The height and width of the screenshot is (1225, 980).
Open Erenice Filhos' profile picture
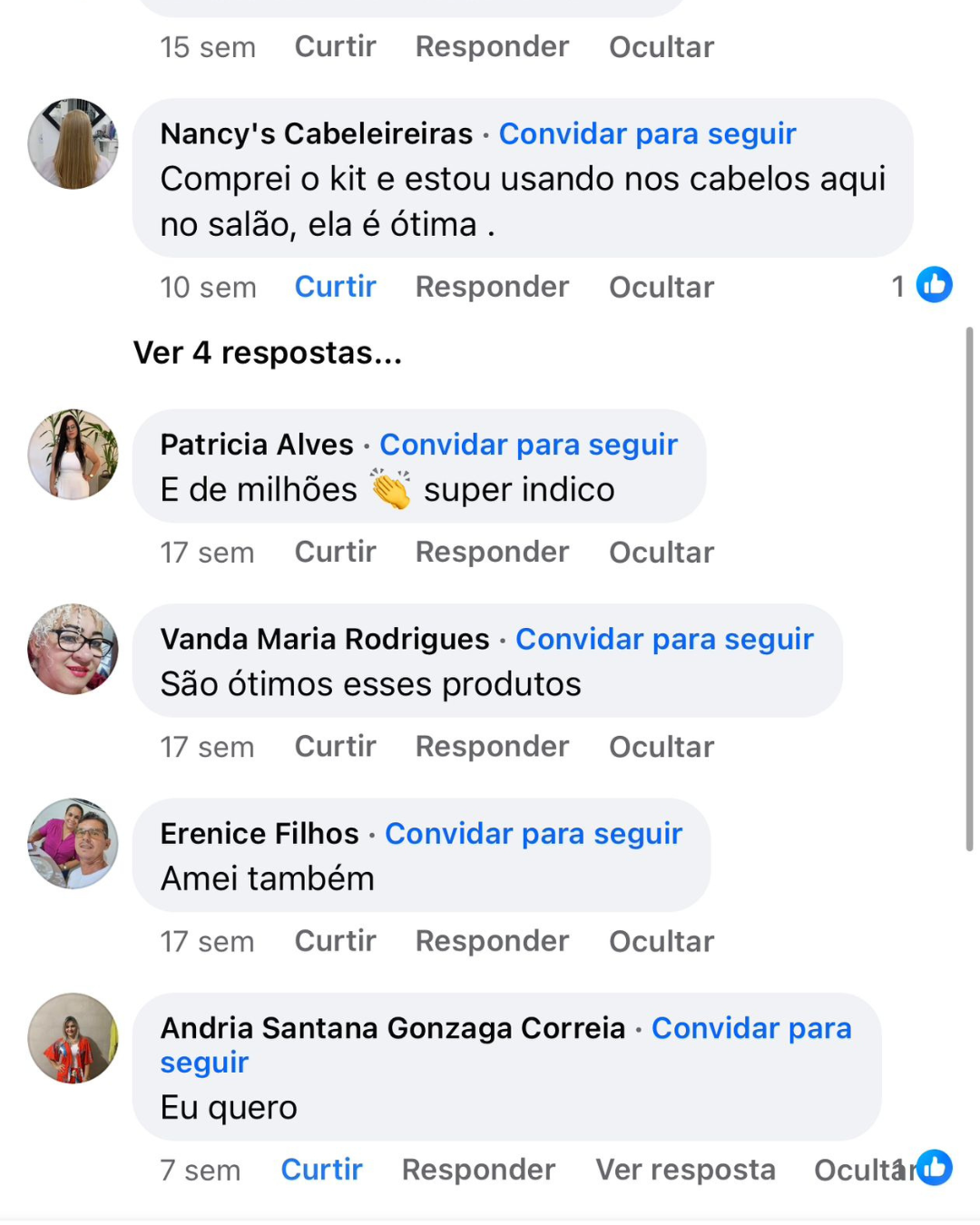pos(73,844)
